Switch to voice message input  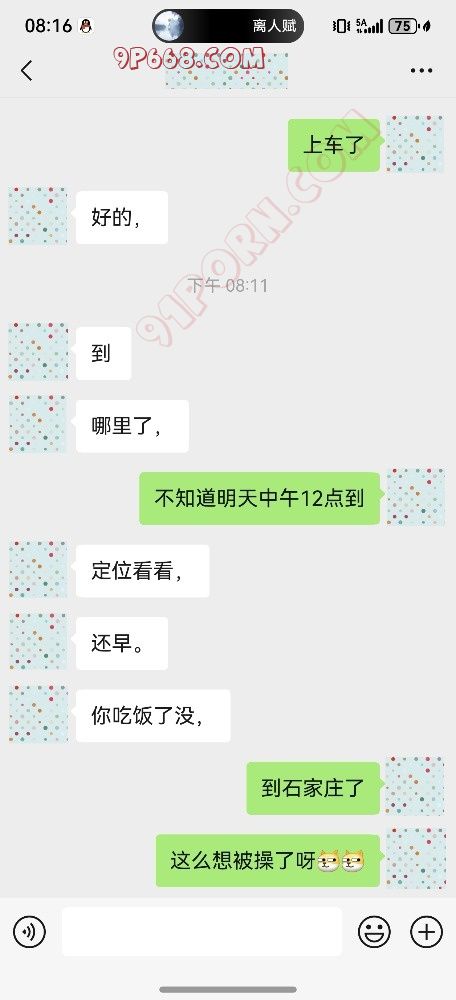(29, 932)
